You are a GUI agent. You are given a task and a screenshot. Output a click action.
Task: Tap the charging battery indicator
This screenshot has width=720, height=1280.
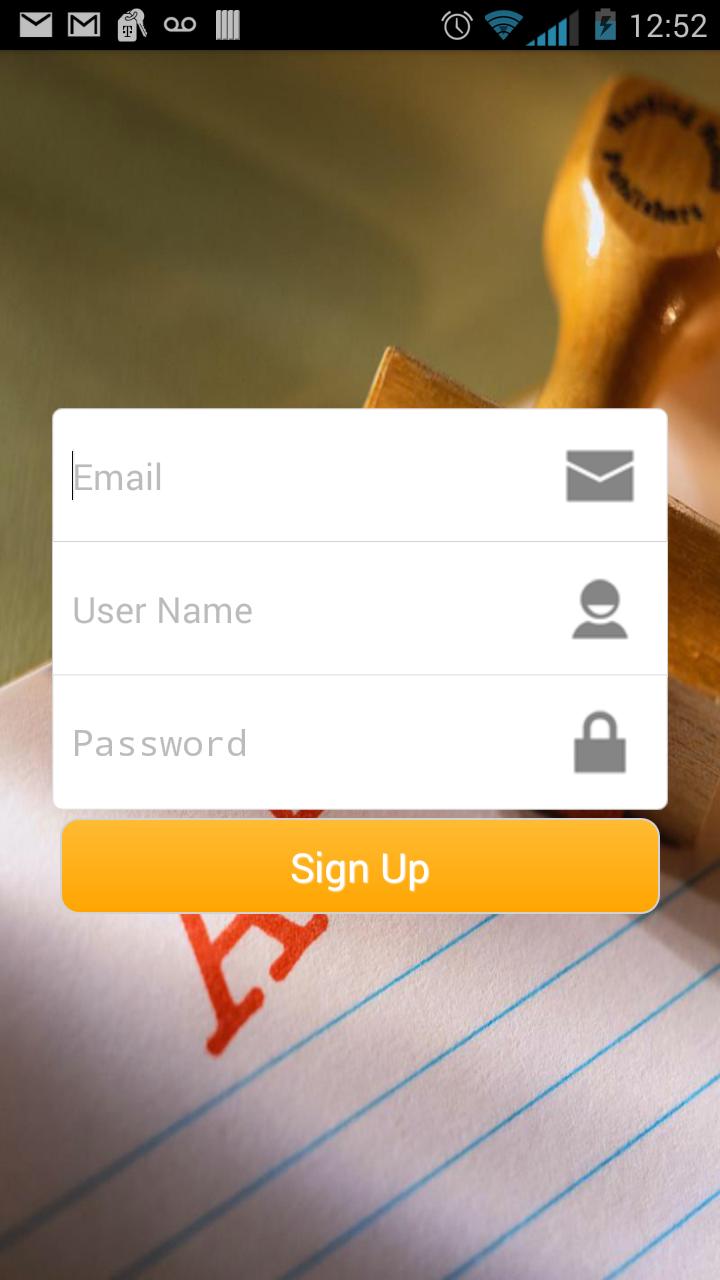click(607, 24)
